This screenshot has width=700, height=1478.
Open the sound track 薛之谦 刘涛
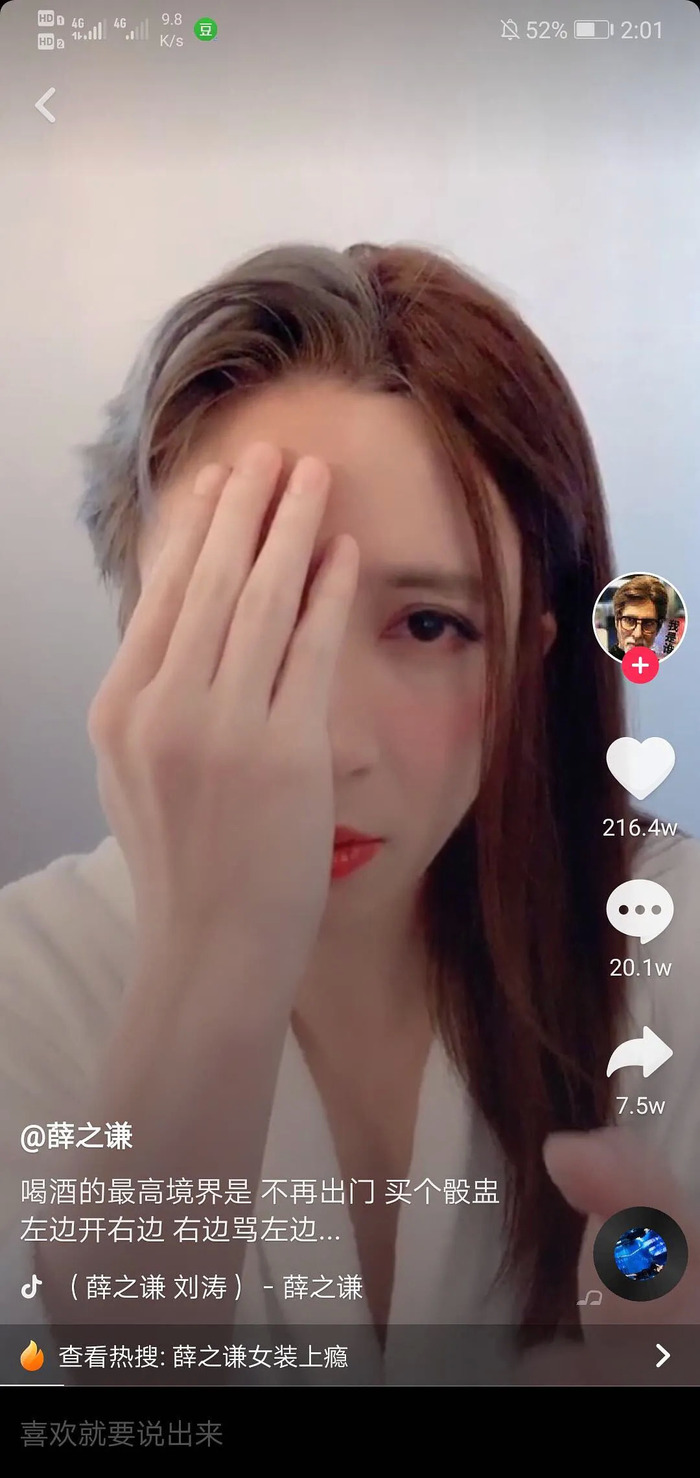[212, 1287]
